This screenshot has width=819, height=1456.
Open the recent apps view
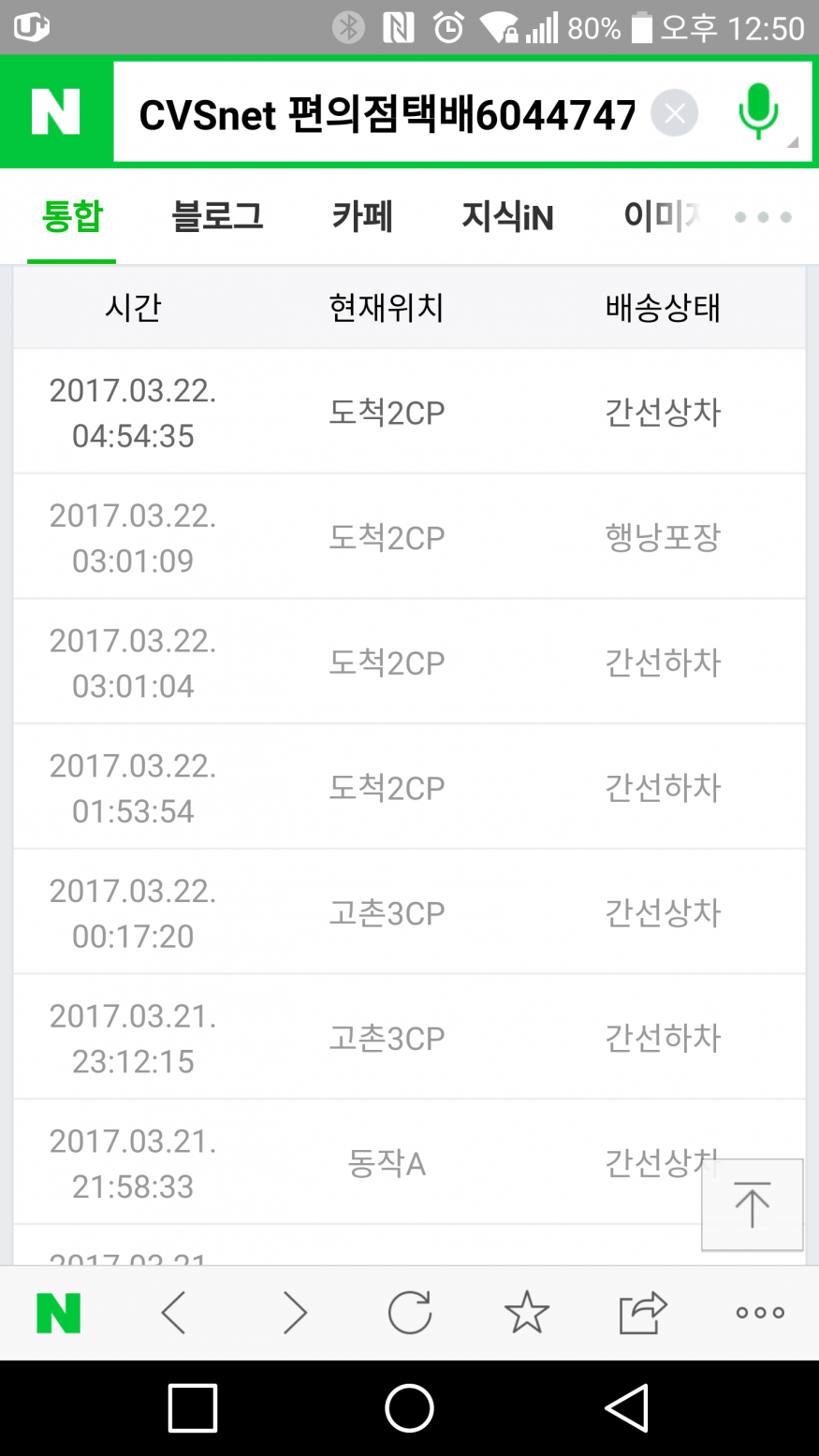(x=193, y=1408)
